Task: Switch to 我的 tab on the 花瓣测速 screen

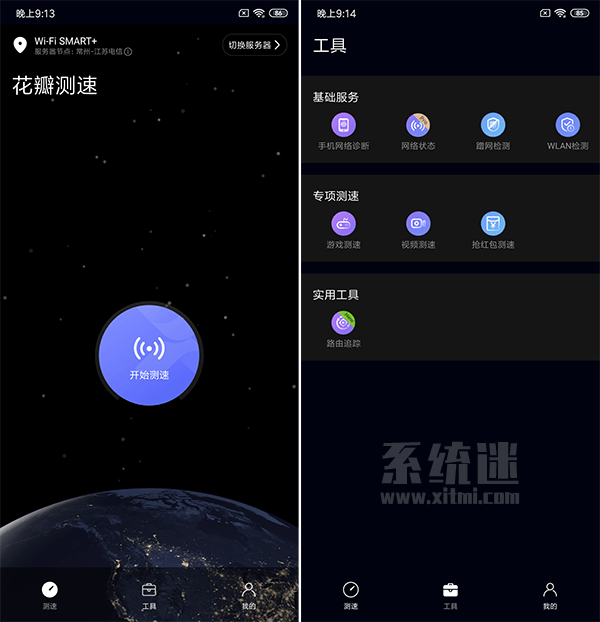Action: coord(248,594)
